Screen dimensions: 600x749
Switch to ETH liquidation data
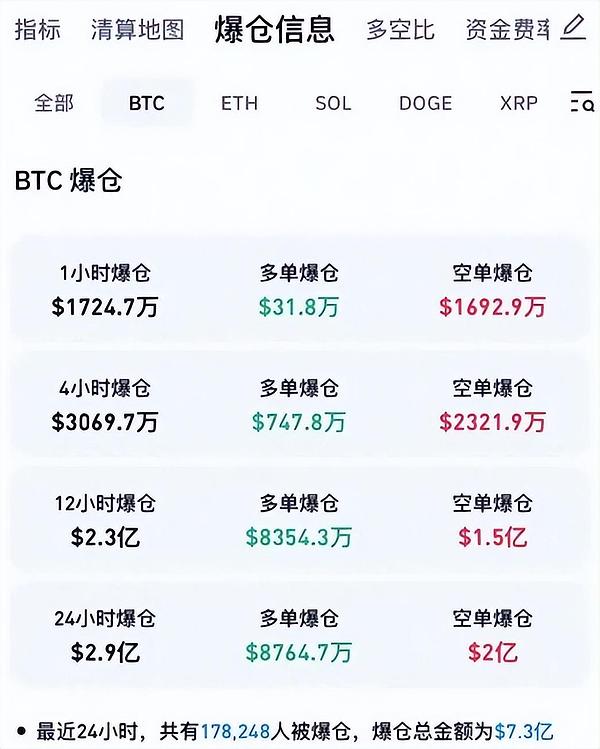coord(239,103)
